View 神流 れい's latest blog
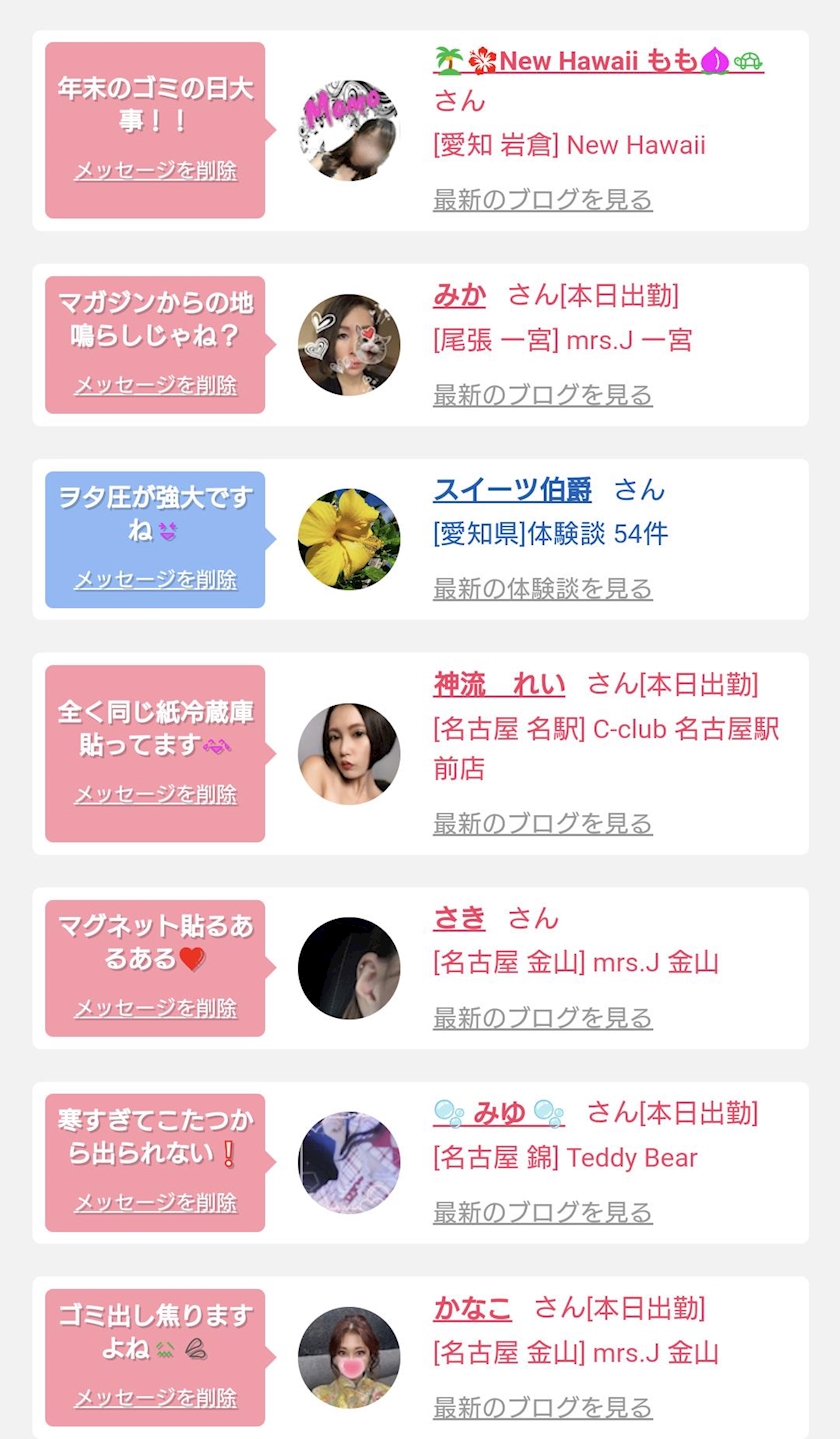The width and height of the screenshot is (840, 1439). click(x=542, y=824)
